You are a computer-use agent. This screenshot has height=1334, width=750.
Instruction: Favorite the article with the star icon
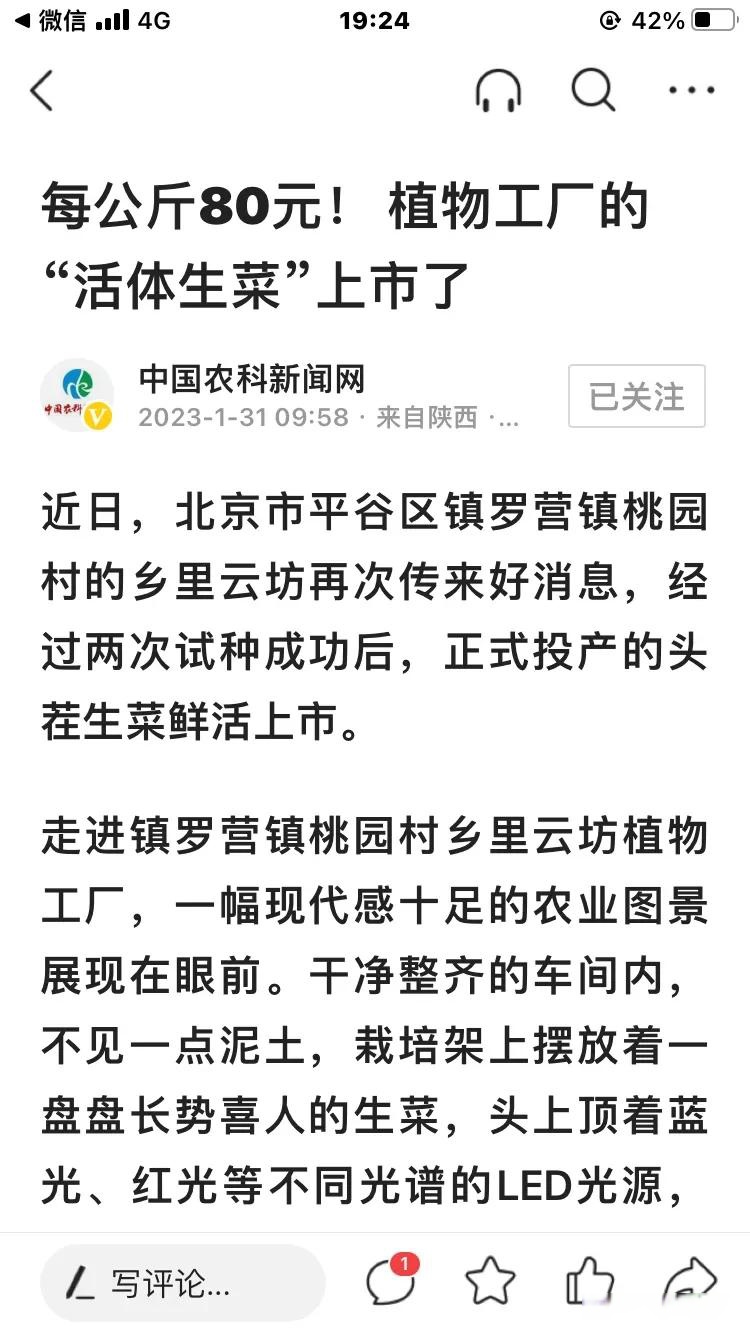490,1282
